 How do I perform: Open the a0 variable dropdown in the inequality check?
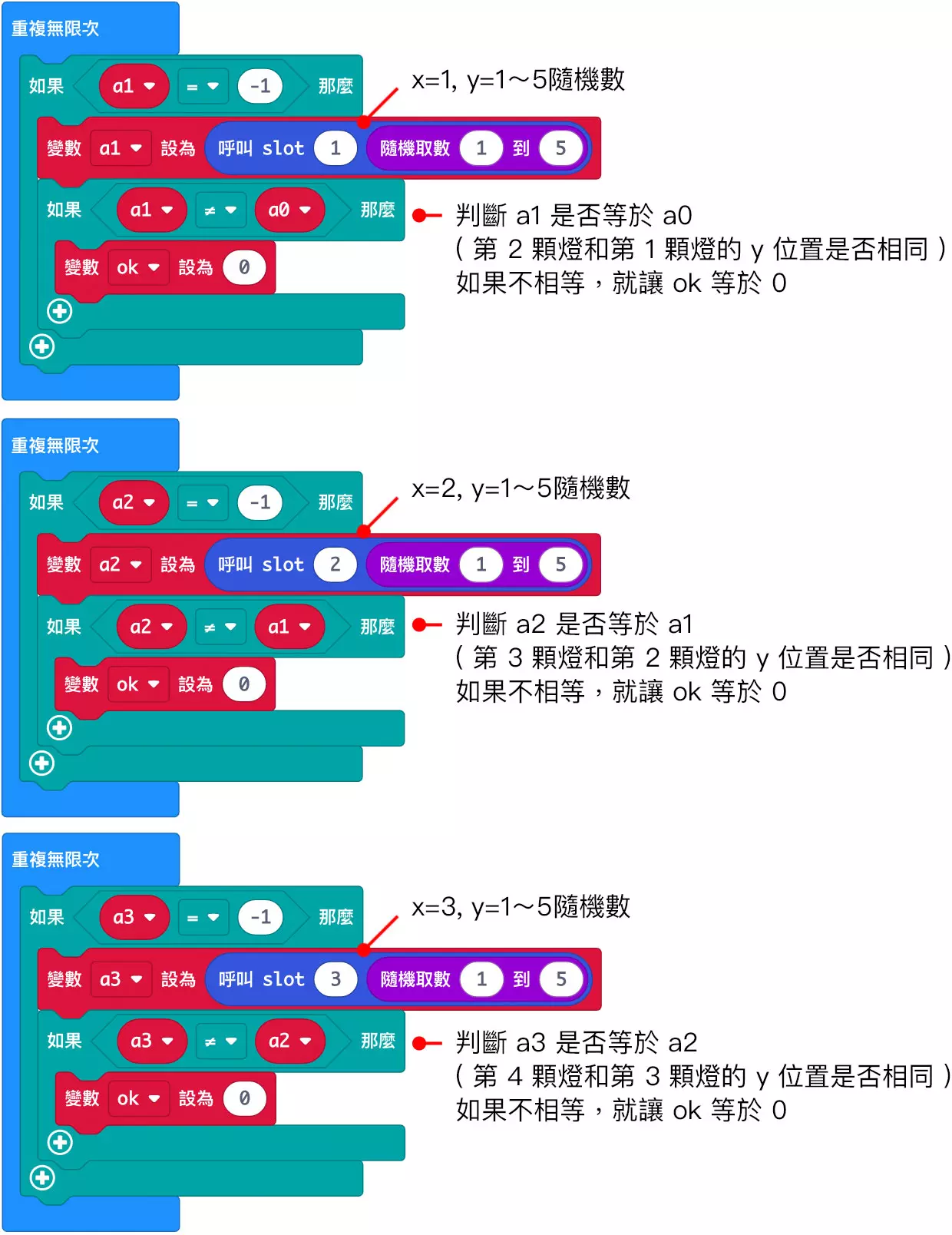pyautogui.click(x=290, y=211)
